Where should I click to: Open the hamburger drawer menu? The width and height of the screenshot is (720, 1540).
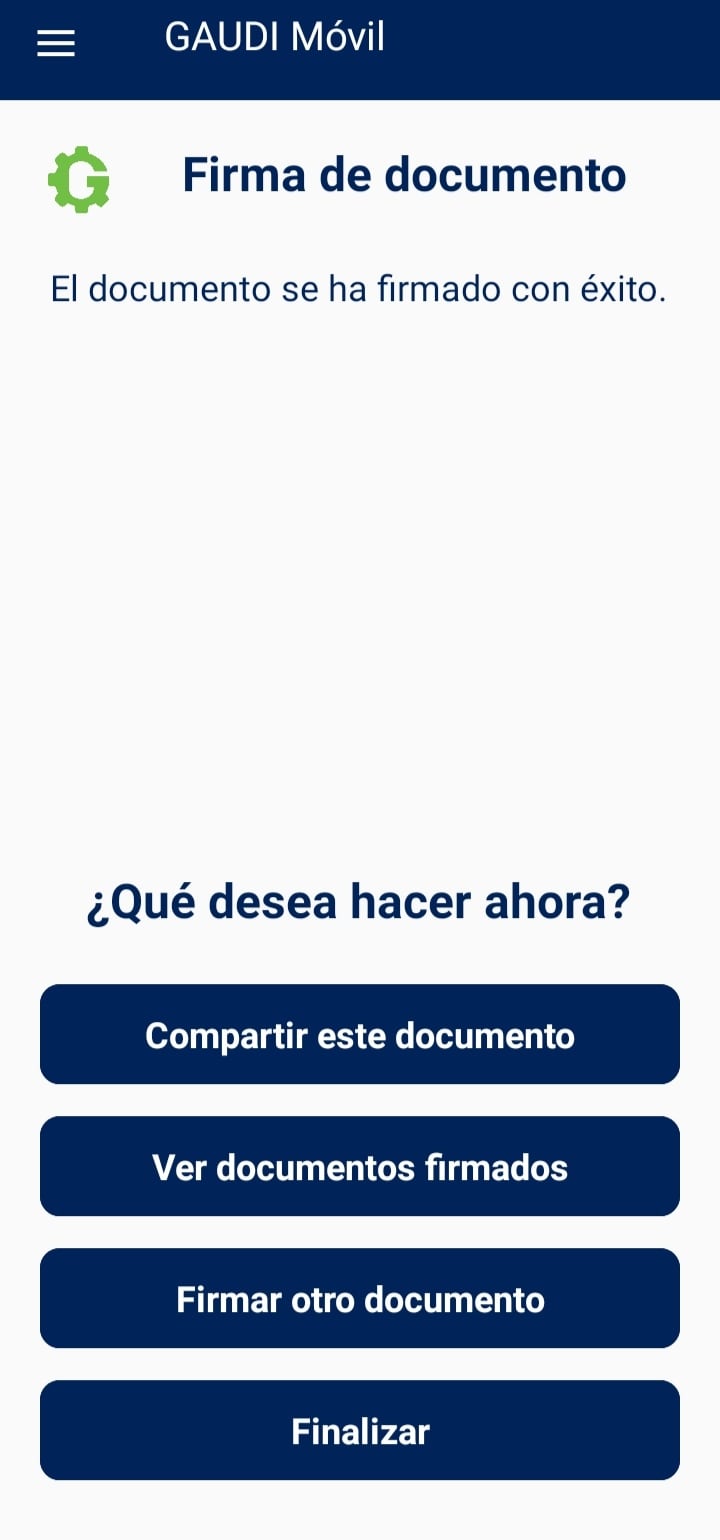pyautogui.click(x=56, y=43)
